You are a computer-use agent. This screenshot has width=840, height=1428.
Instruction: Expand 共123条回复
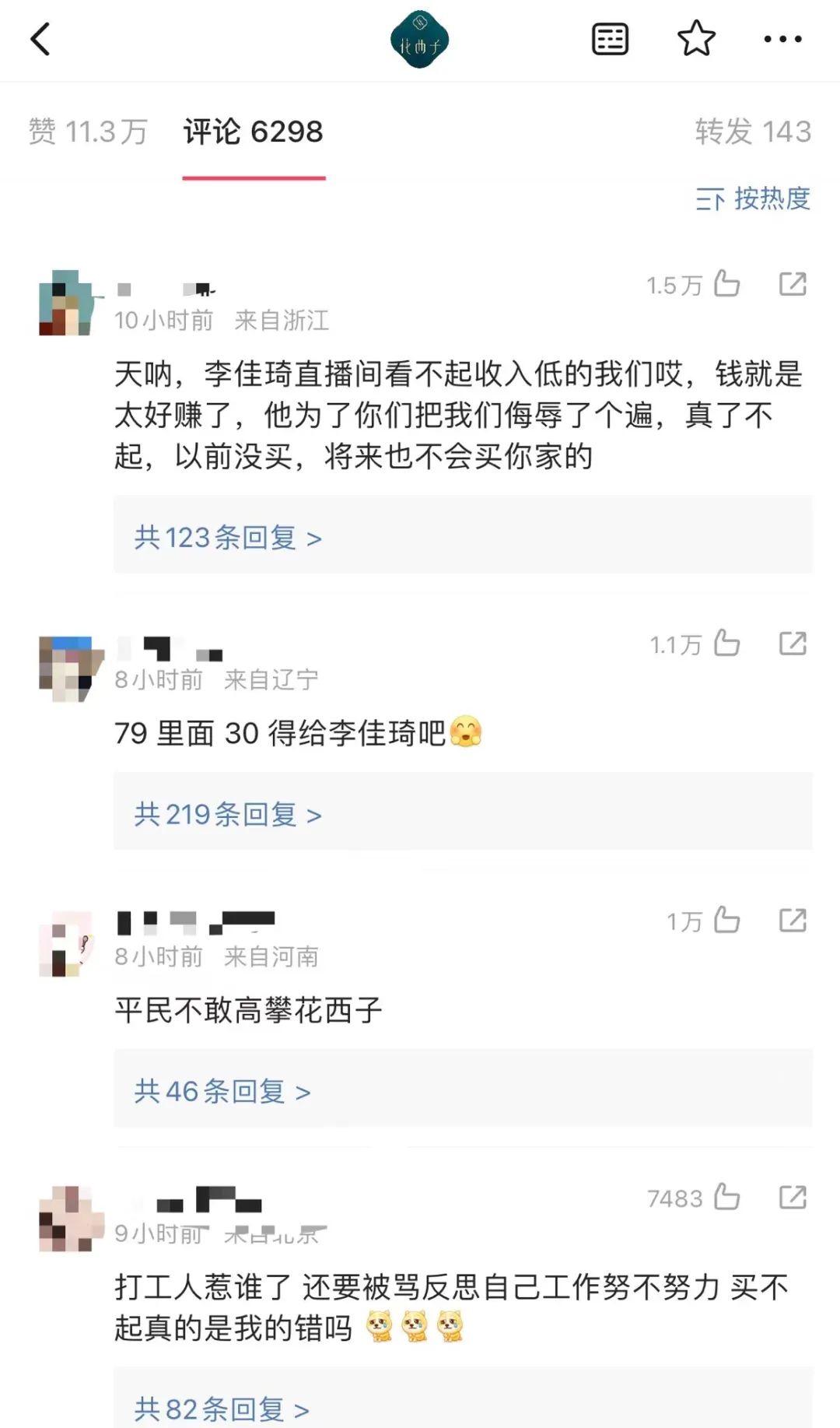227,538
